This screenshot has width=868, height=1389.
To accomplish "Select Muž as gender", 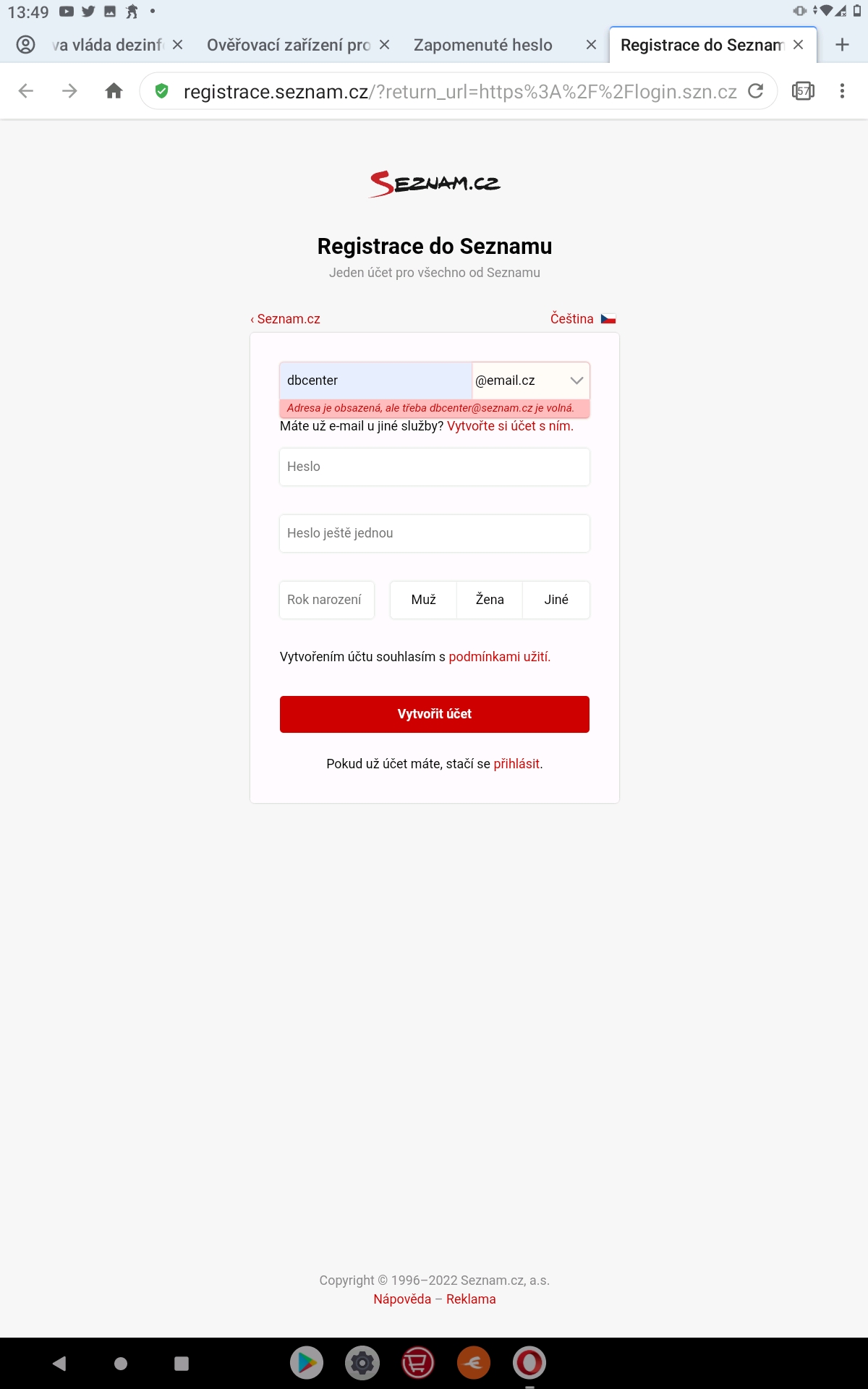I will pos(423,600).
